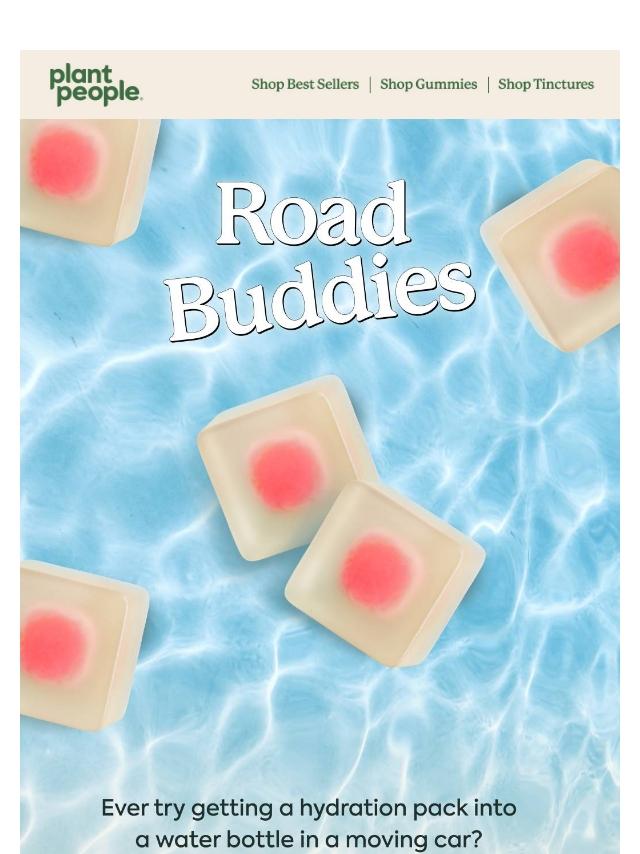Open the Shop Best Sellers link
The image size is (640, 854).
tap(305, 85)
